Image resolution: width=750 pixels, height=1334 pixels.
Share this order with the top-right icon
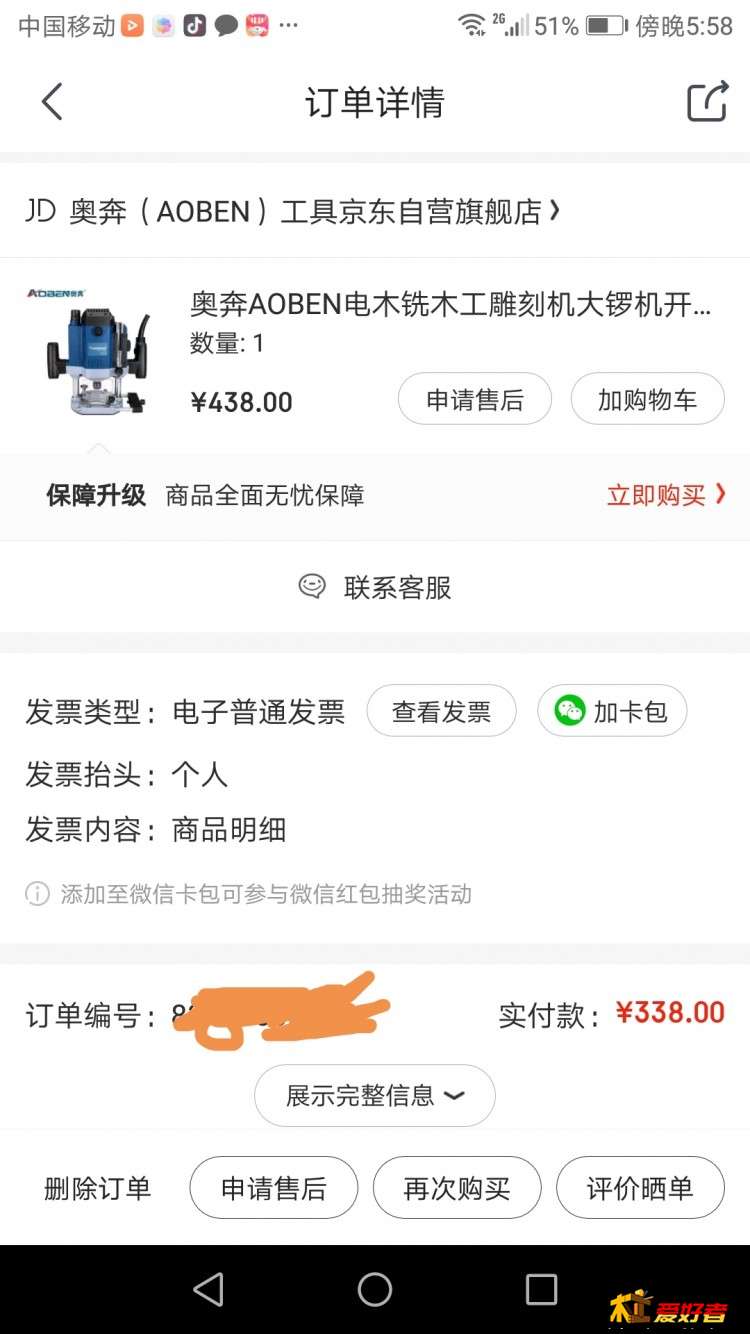(x=706, y=102)
